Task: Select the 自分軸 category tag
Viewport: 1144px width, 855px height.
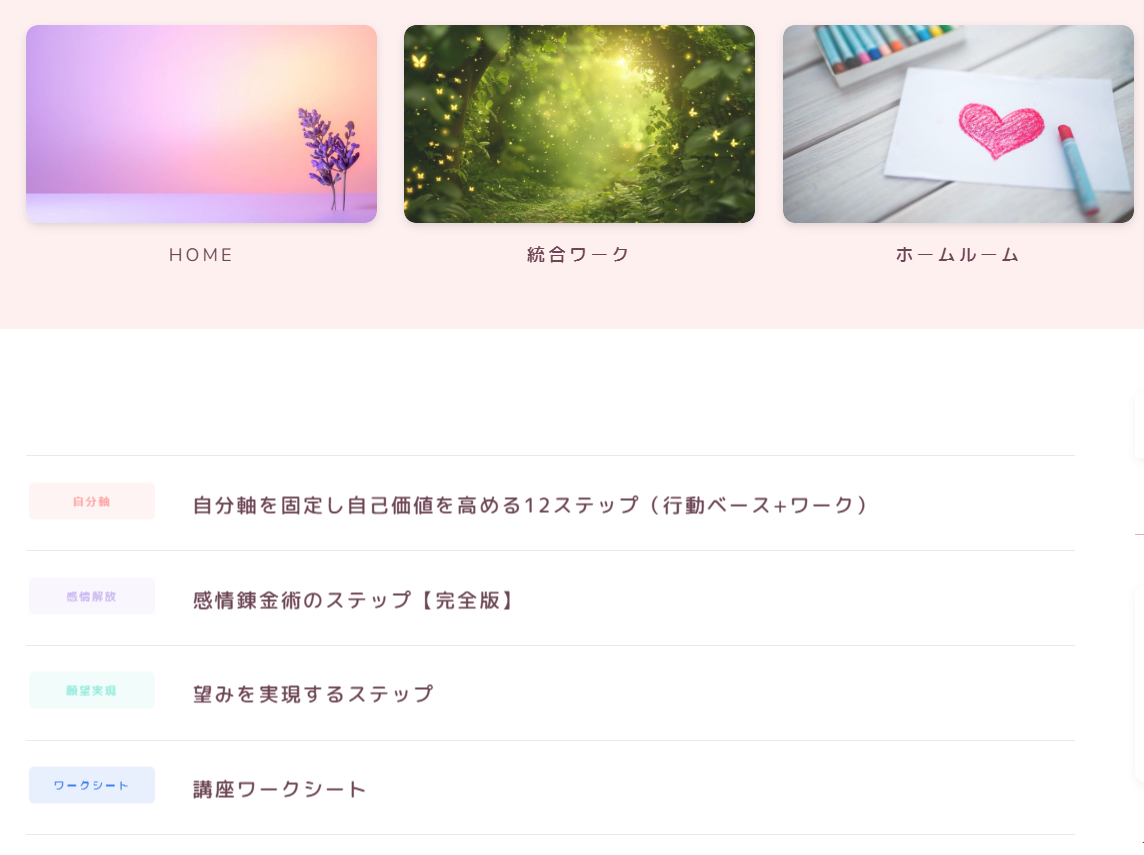Action: pos(92,501)
